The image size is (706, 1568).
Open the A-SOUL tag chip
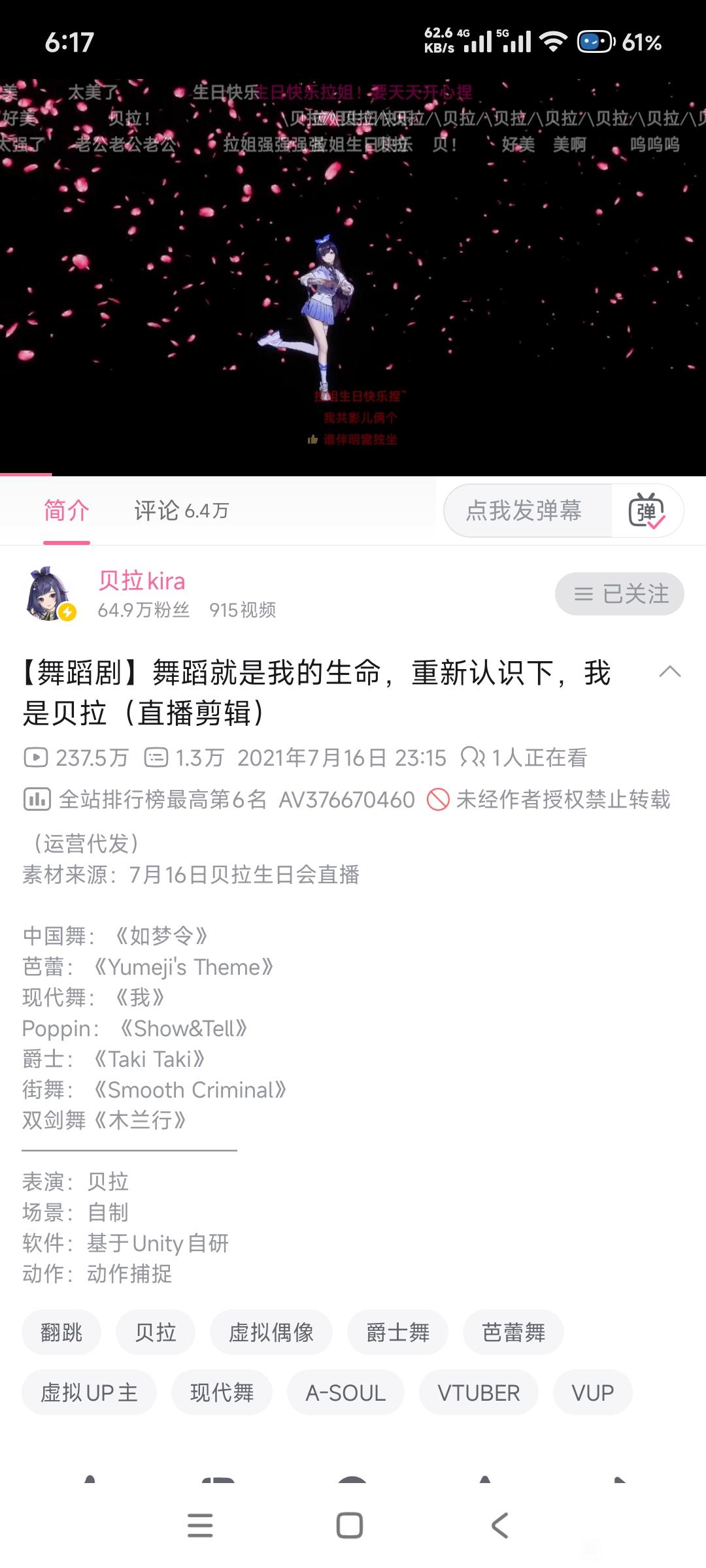click(345, 1392)
